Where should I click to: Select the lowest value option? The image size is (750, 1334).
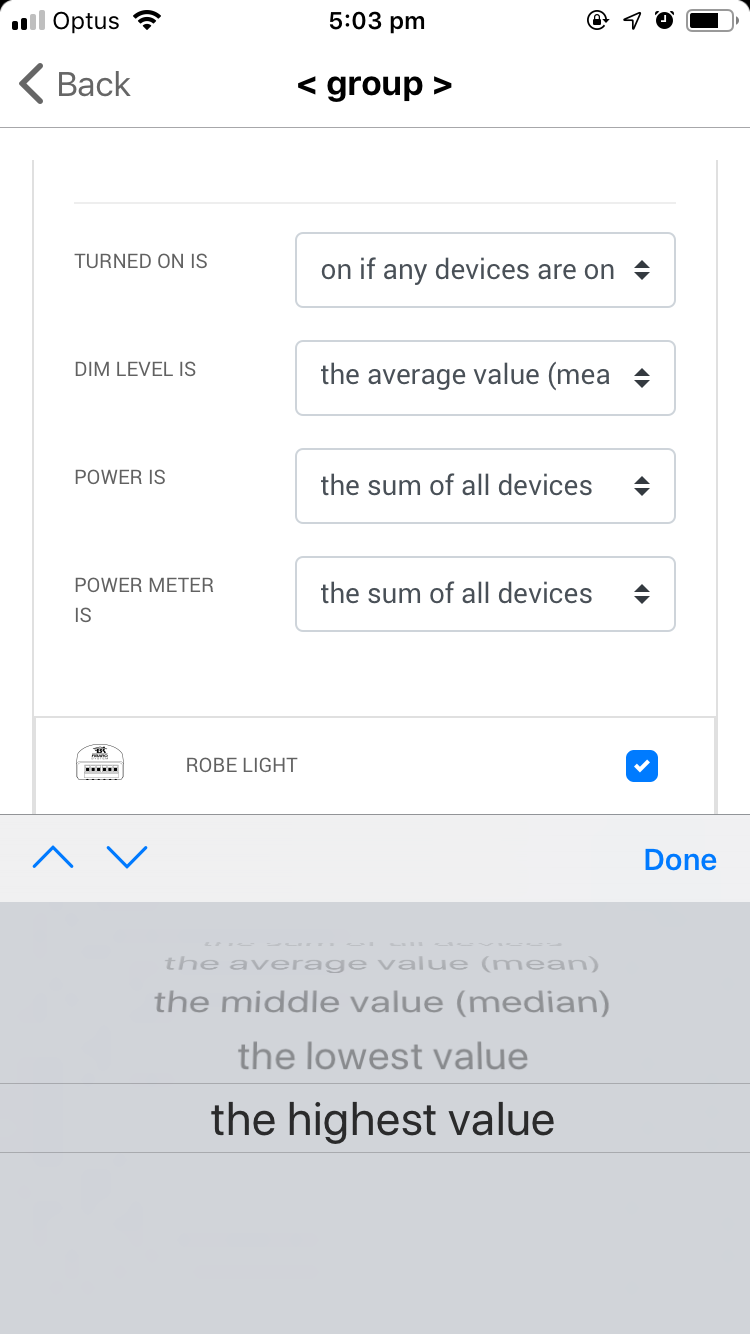[382, 1056]
